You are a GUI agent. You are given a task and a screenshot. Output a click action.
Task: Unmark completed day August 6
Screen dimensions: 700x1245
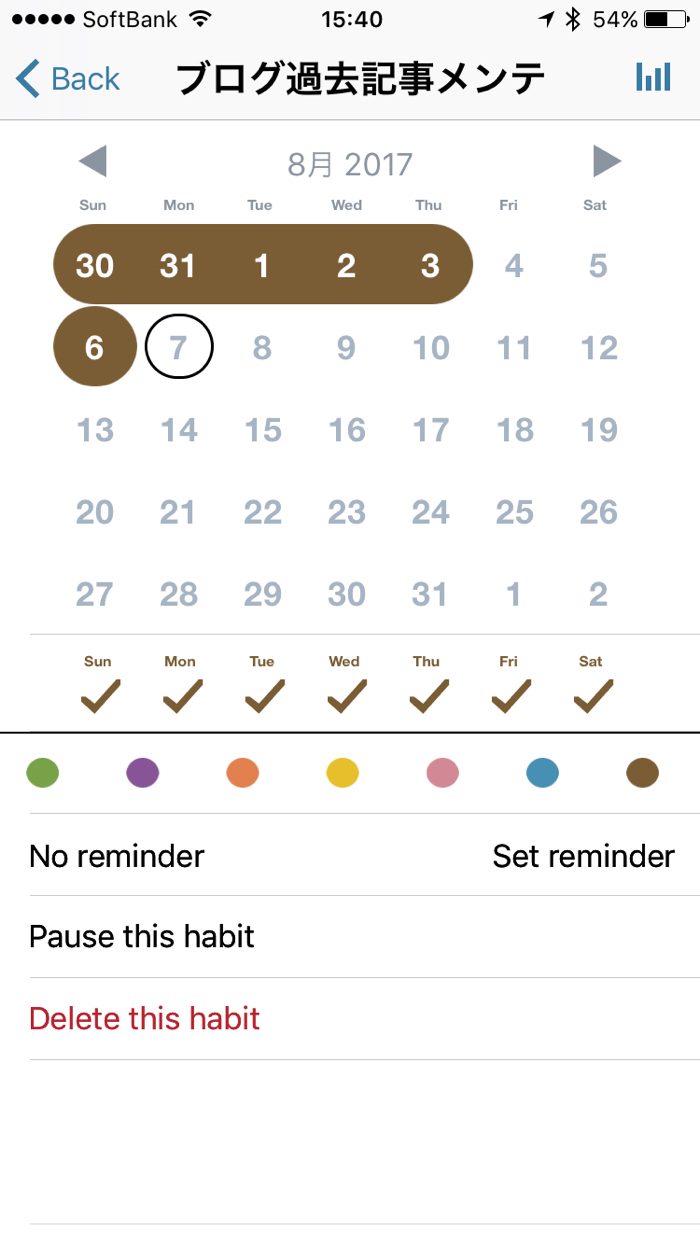(x=94, y=347)
